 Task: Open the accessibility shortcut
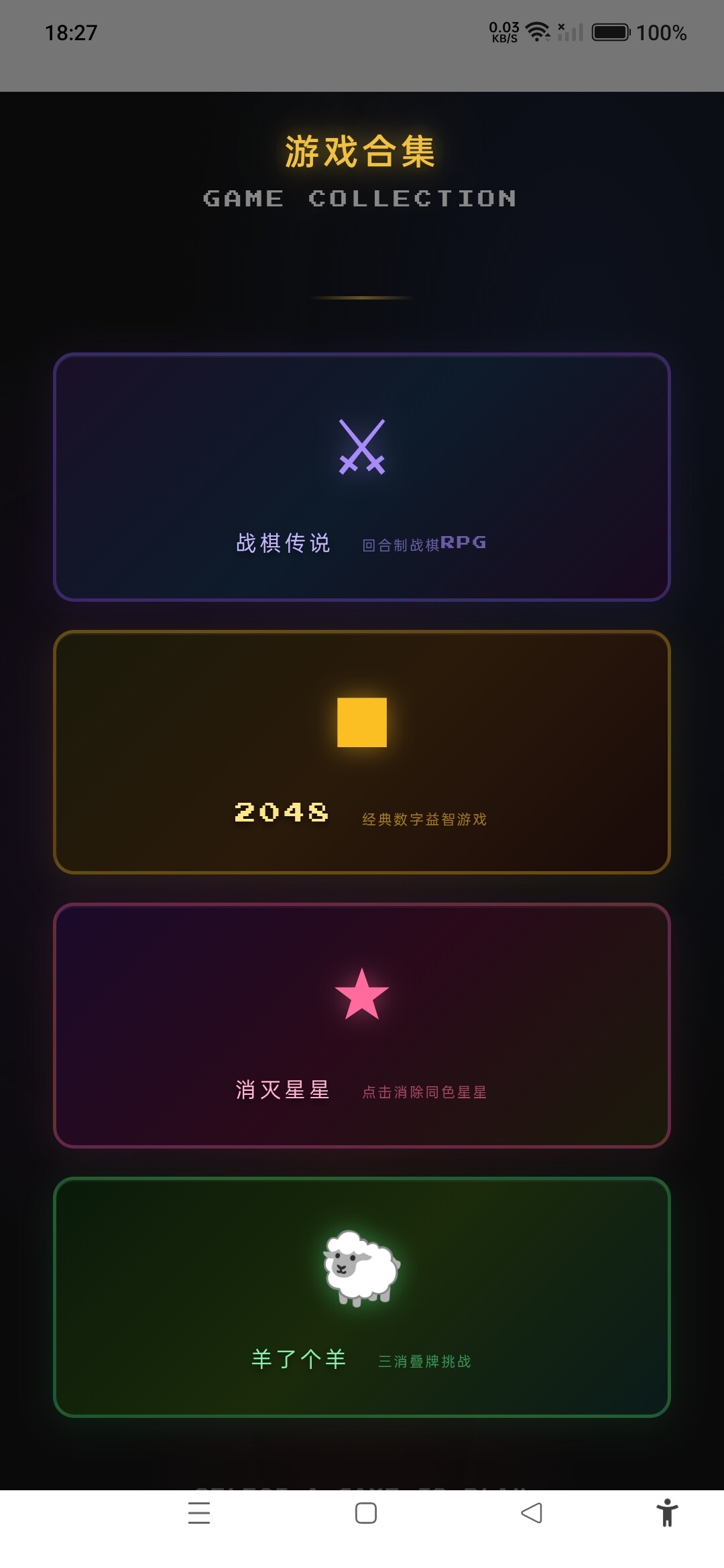[x=667, y=1513]
